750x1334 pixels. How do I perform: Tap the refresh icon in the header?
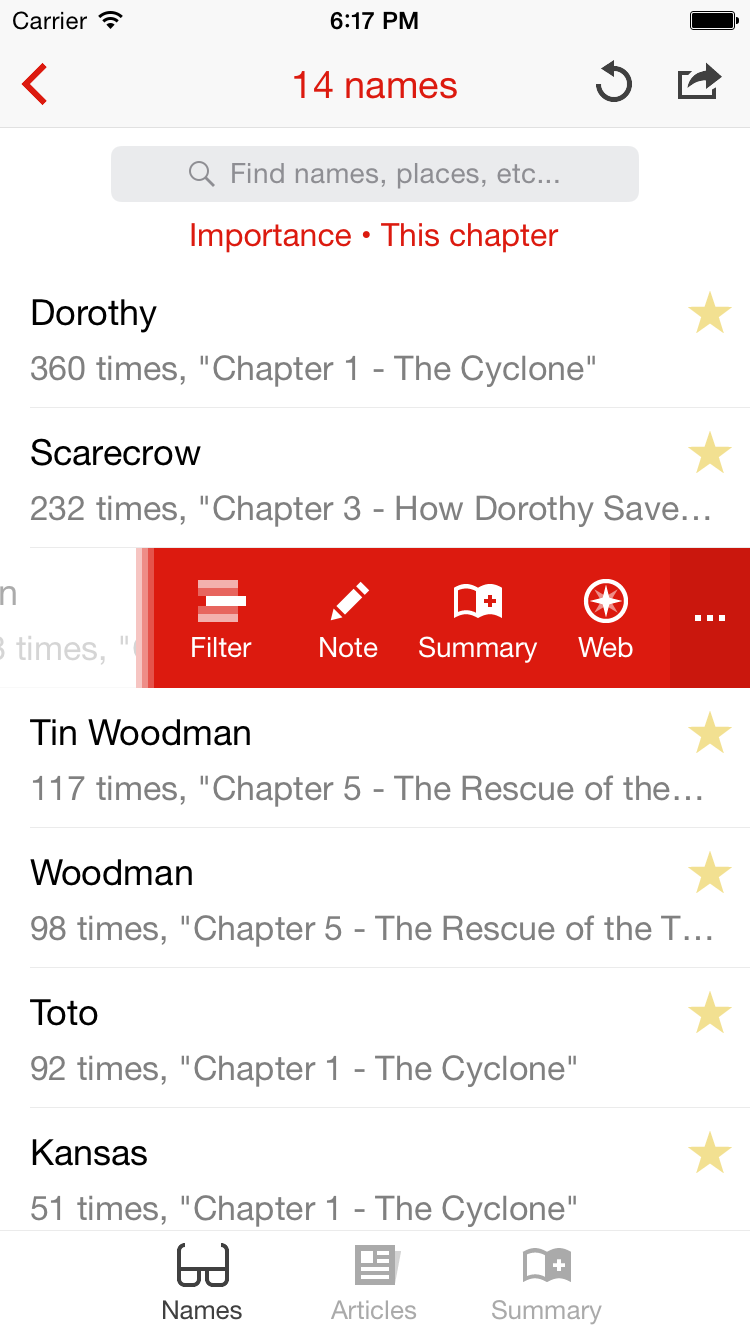coord(613,83)
